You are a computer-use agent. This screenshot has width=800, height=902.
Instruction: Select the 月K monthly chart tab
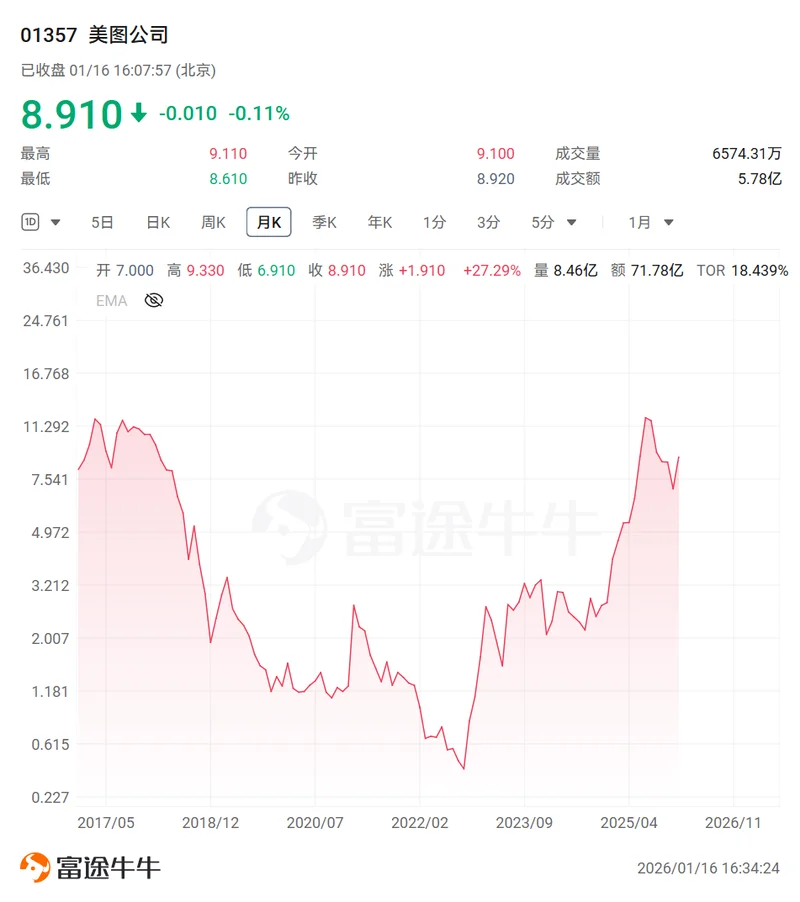click(x=269, y=222)
